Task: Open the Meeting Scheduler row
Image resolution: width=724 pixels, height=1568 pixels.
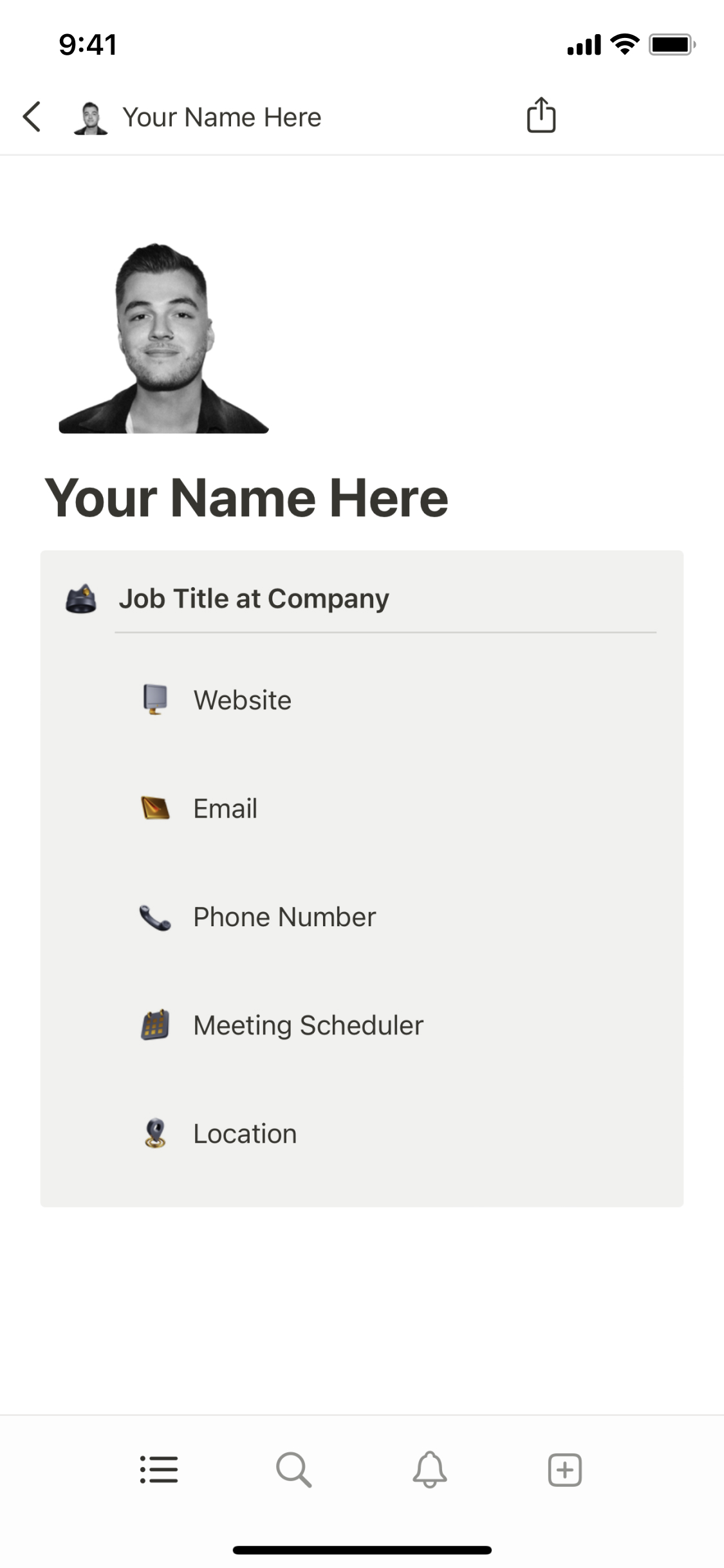Action: [308, 1025]
